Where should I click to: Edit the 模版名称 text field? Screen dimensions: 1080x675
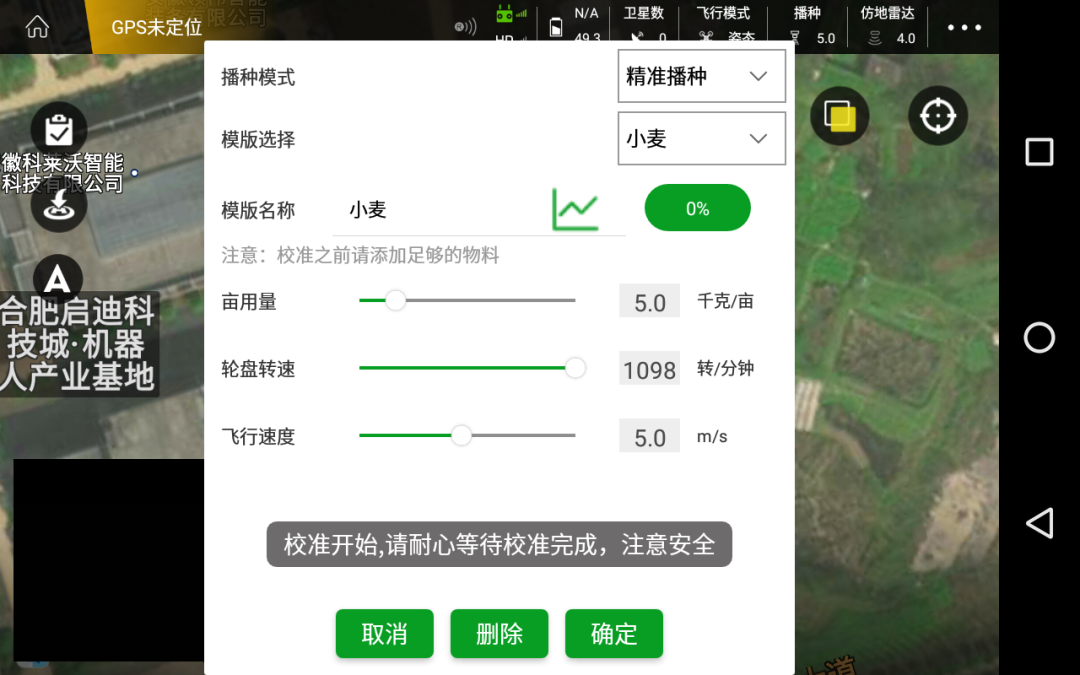coord(440,210)
